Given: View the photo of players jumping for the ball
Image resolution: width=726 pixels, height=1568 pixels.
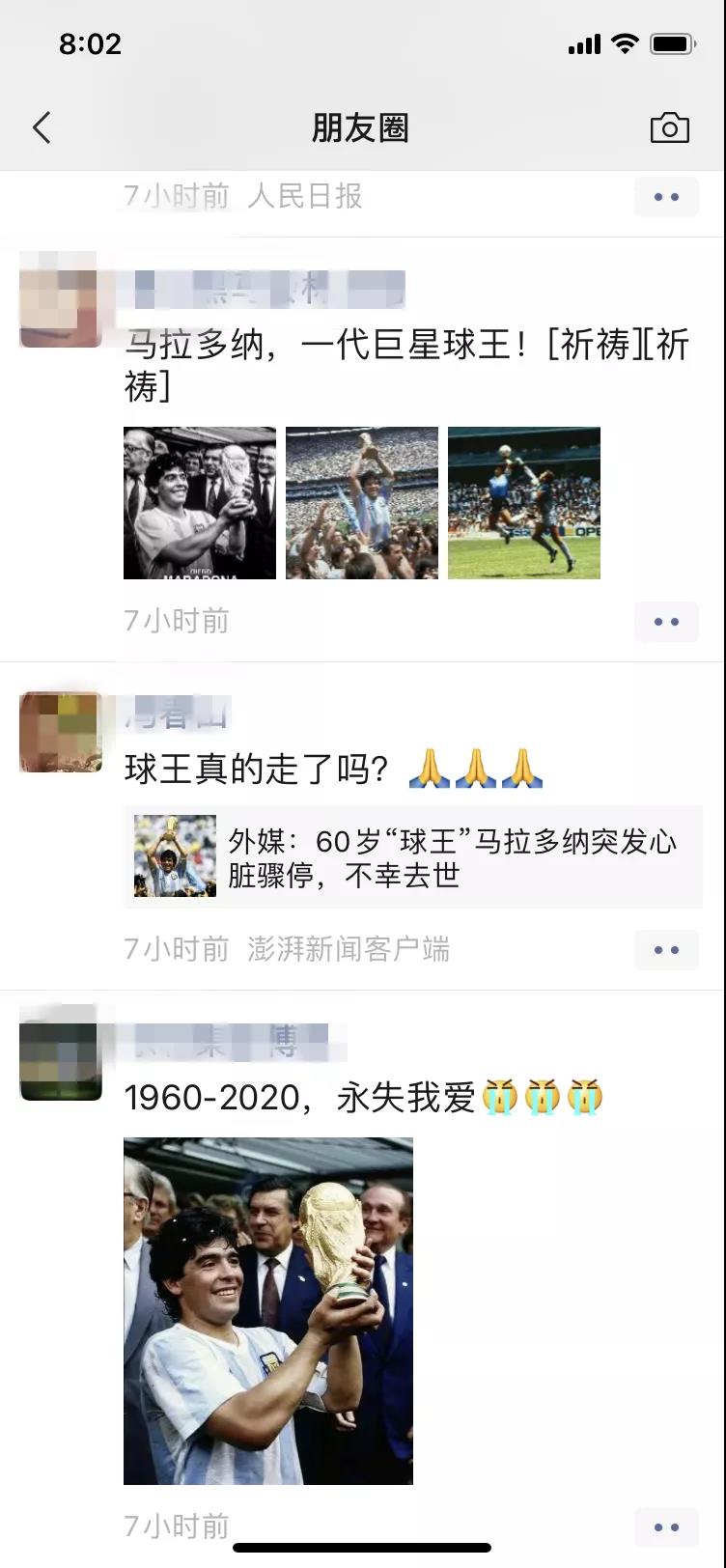Looking at the screenshot, I should pyautogui.click(x=524, y=503).
